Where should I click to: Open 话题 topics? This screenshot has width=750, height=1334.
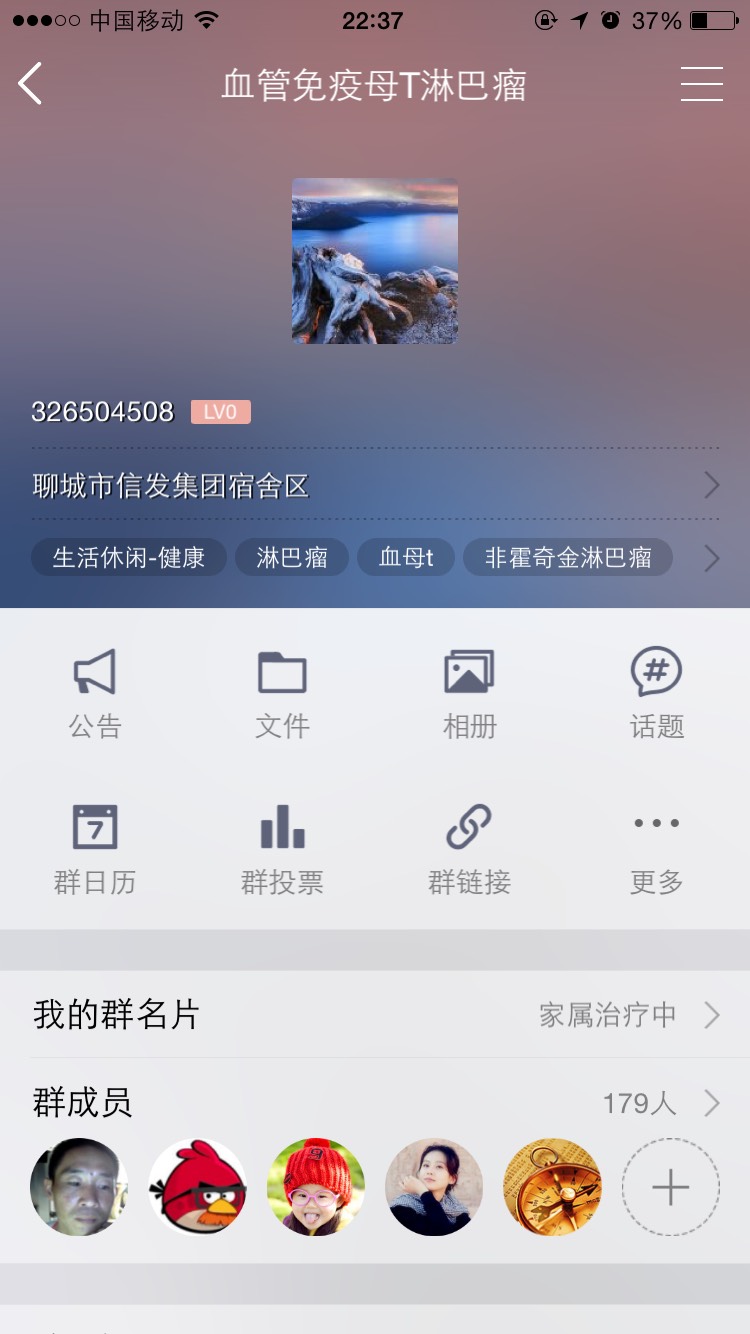pos(656,694)
